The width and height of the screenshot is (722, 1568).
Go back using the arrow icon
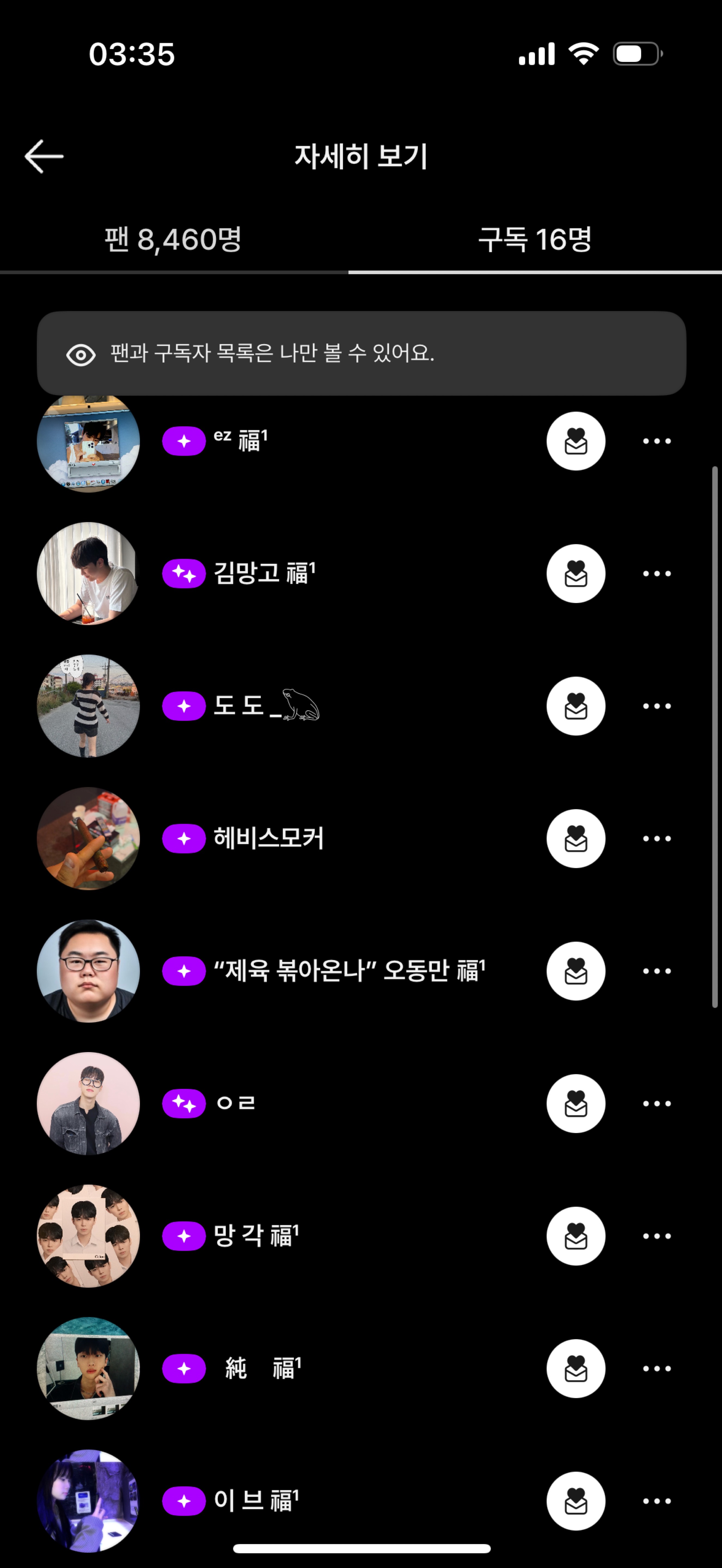(44, 157)
